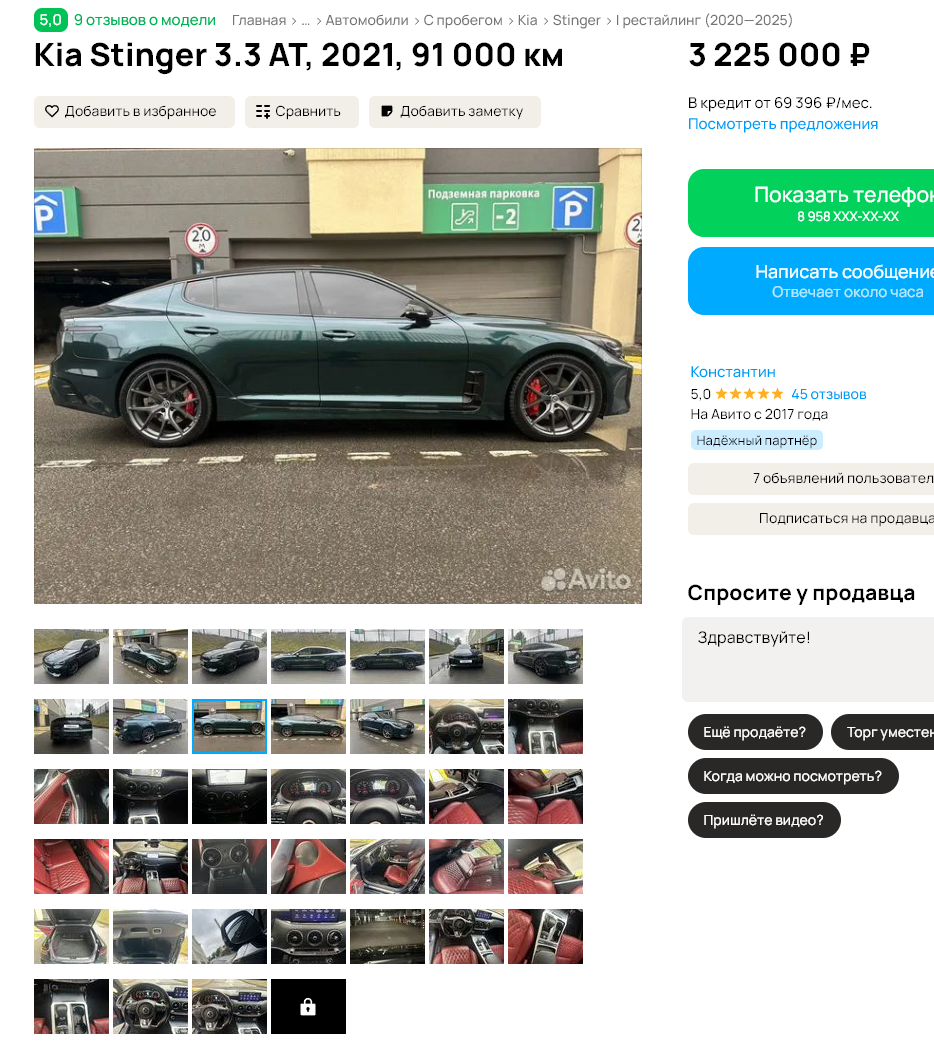Select the Ещё продаёте? quick question
Screen dimensions: 934x1050
click(754, 732)
